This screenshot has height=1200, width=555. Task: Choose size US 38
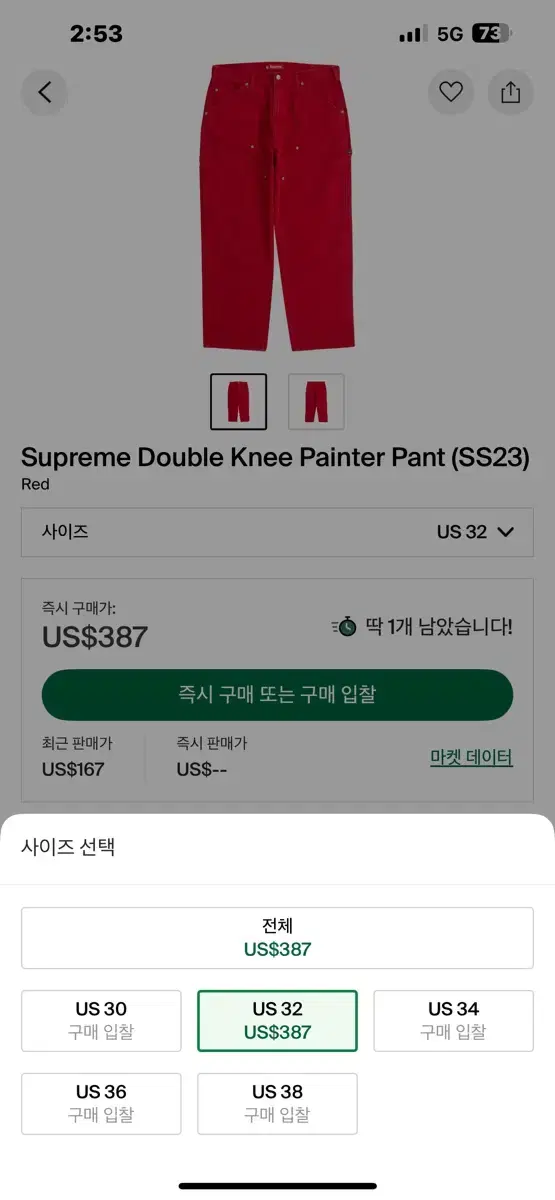coord(277,1104)
